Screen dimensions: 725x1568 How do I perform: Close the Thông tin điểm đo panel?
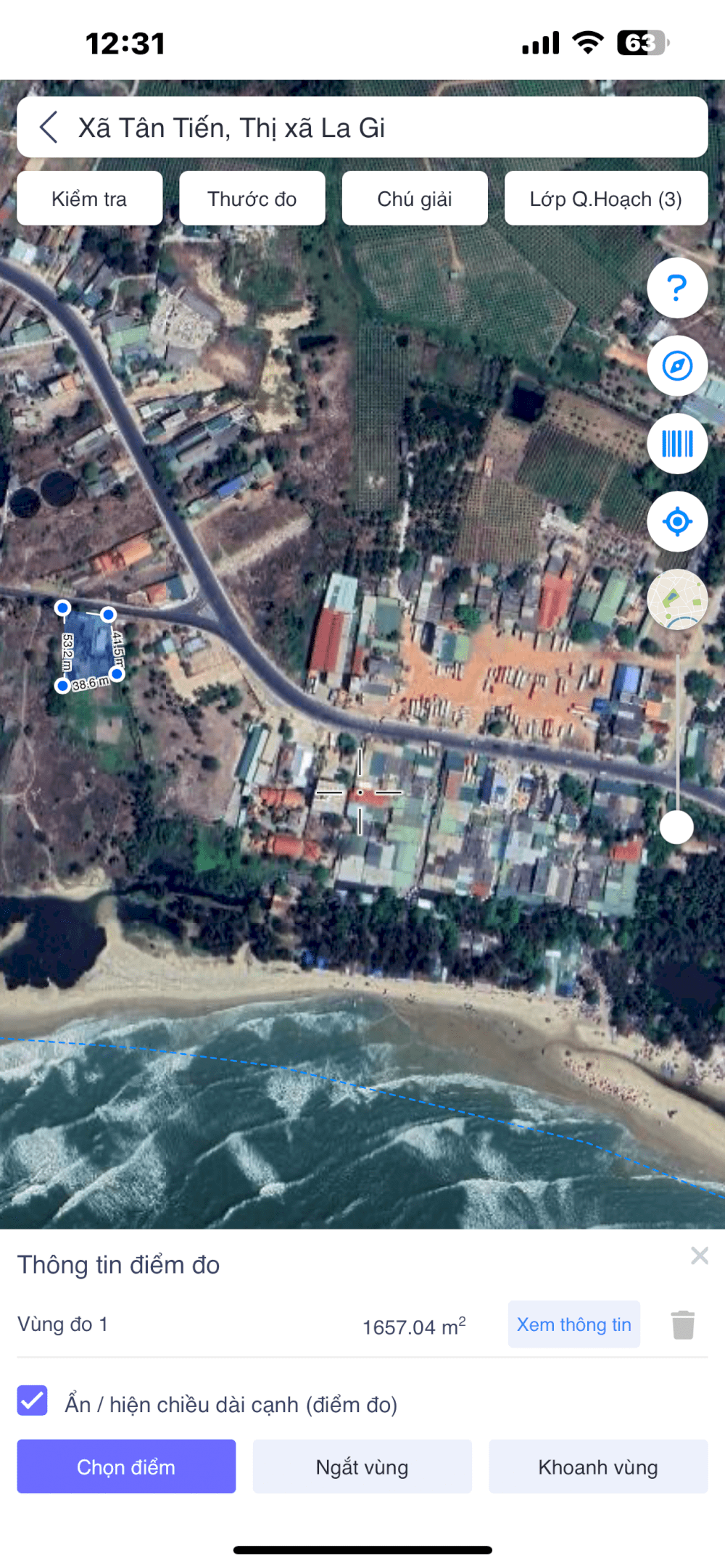tap(700, 1256)
